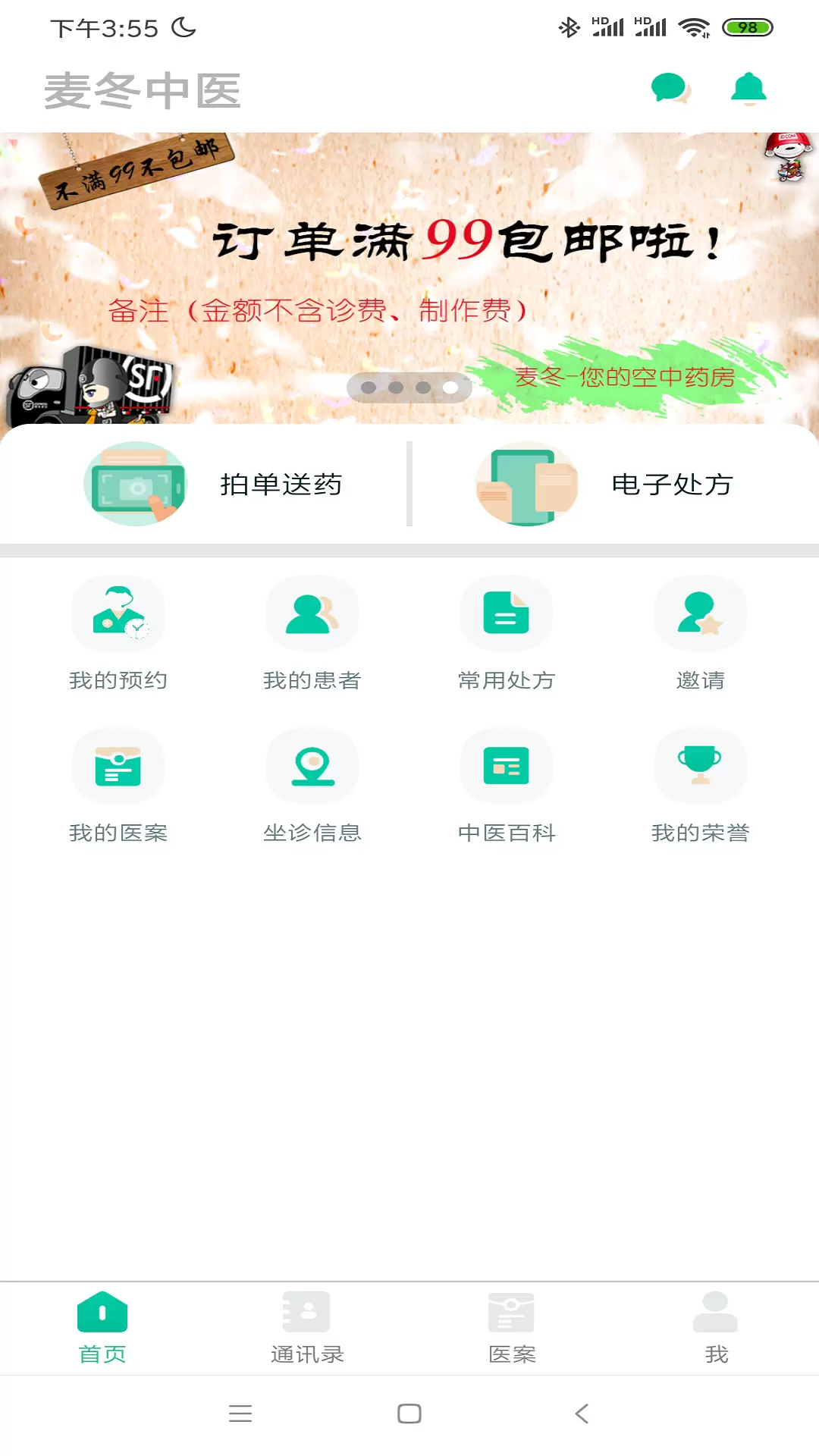This screenshot has width=819, height=1456.
Task: Open 中医百科
Action: pos(507,786)
